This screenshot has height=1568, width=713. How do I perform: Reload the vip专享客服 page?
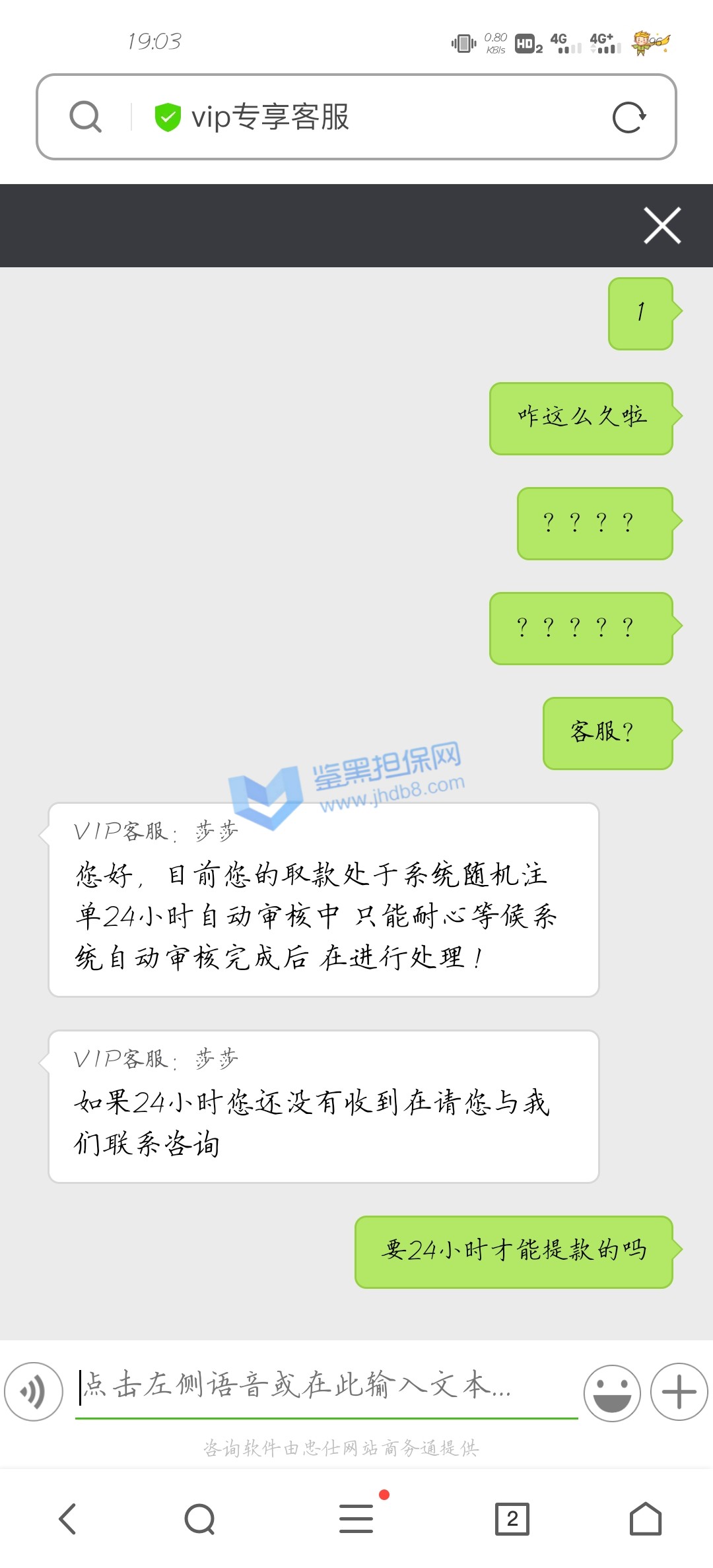(628, 117)
